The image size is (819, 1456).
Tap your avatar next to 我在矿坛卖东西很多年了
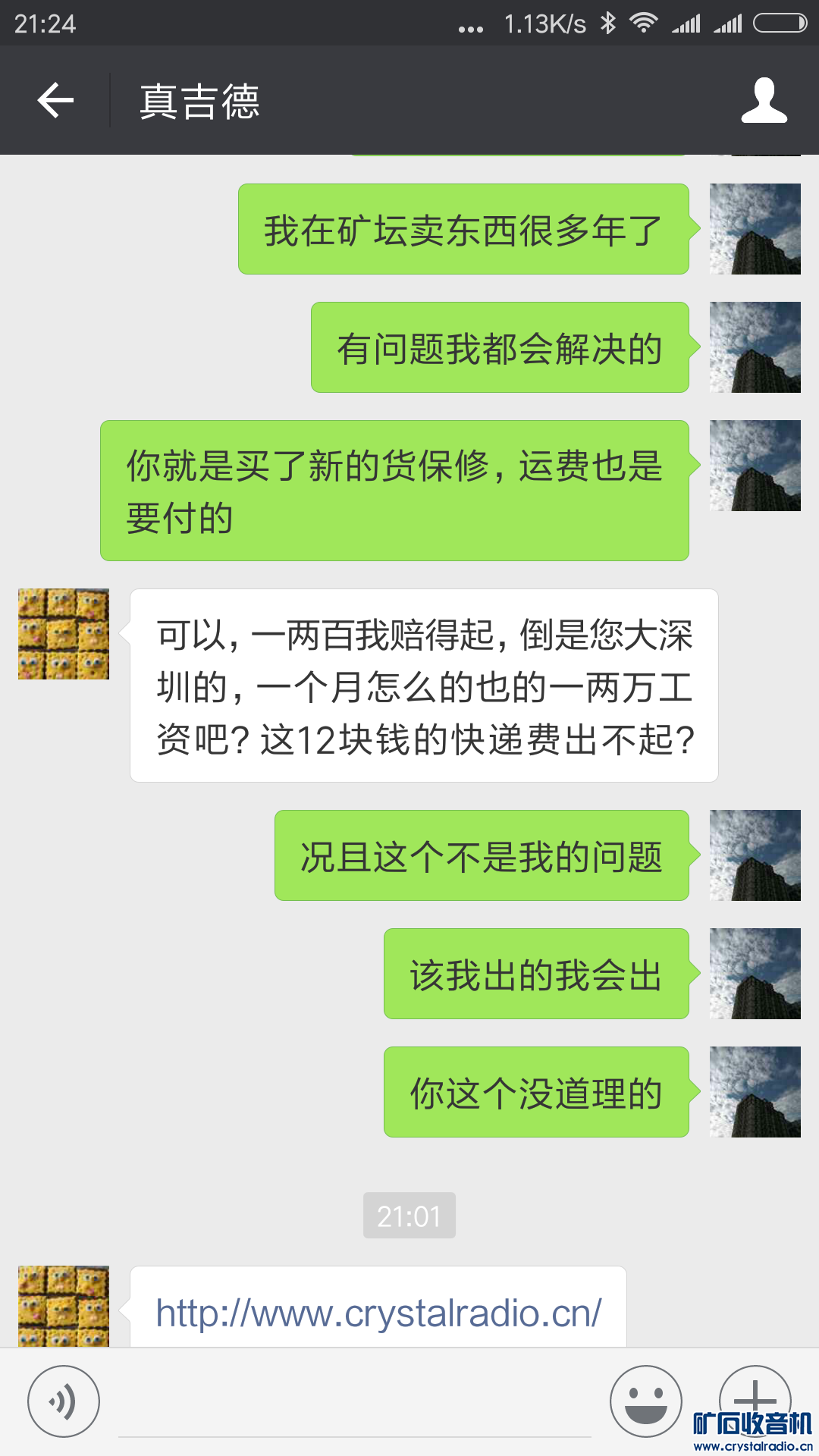pos(755,229)
